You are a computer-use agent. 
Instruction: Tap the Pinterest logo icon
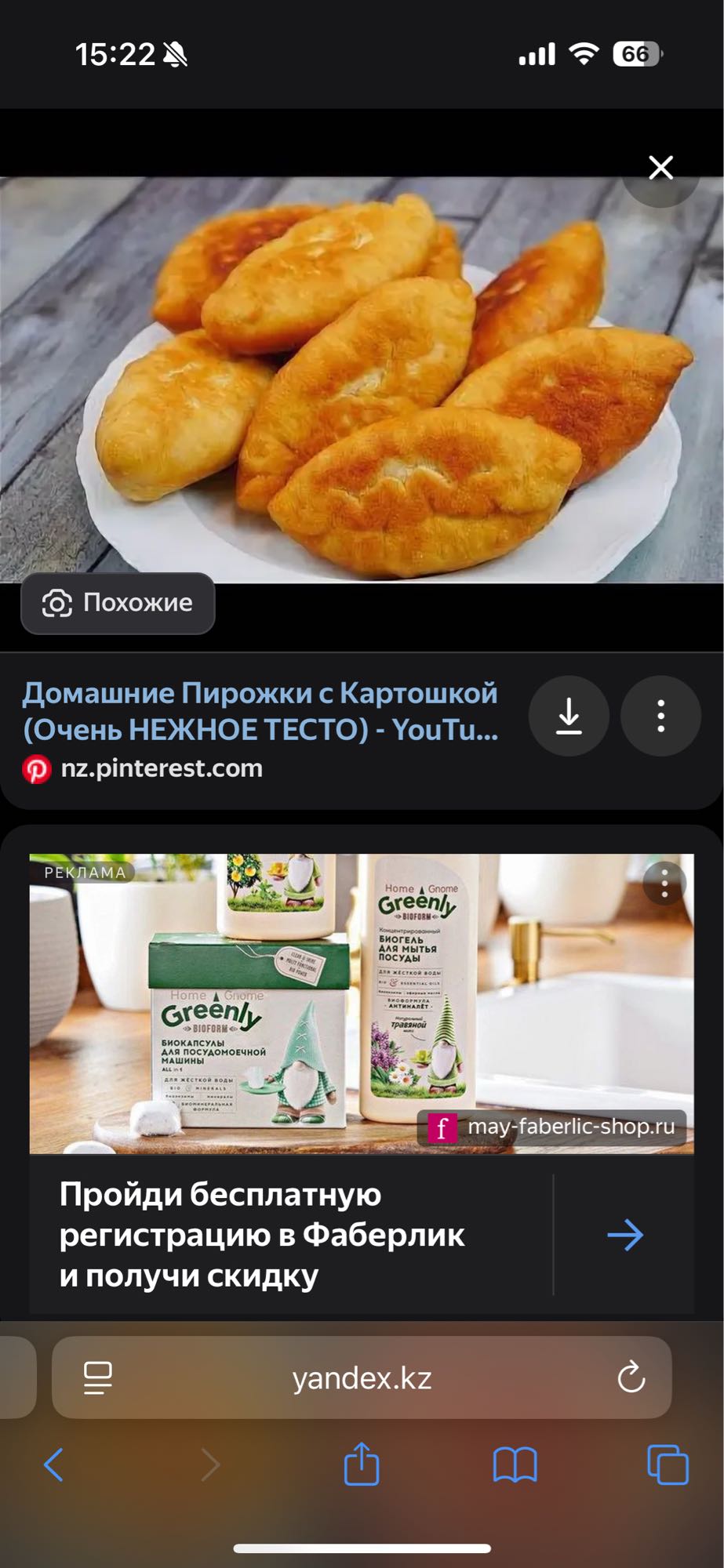[x=35, y=768]
